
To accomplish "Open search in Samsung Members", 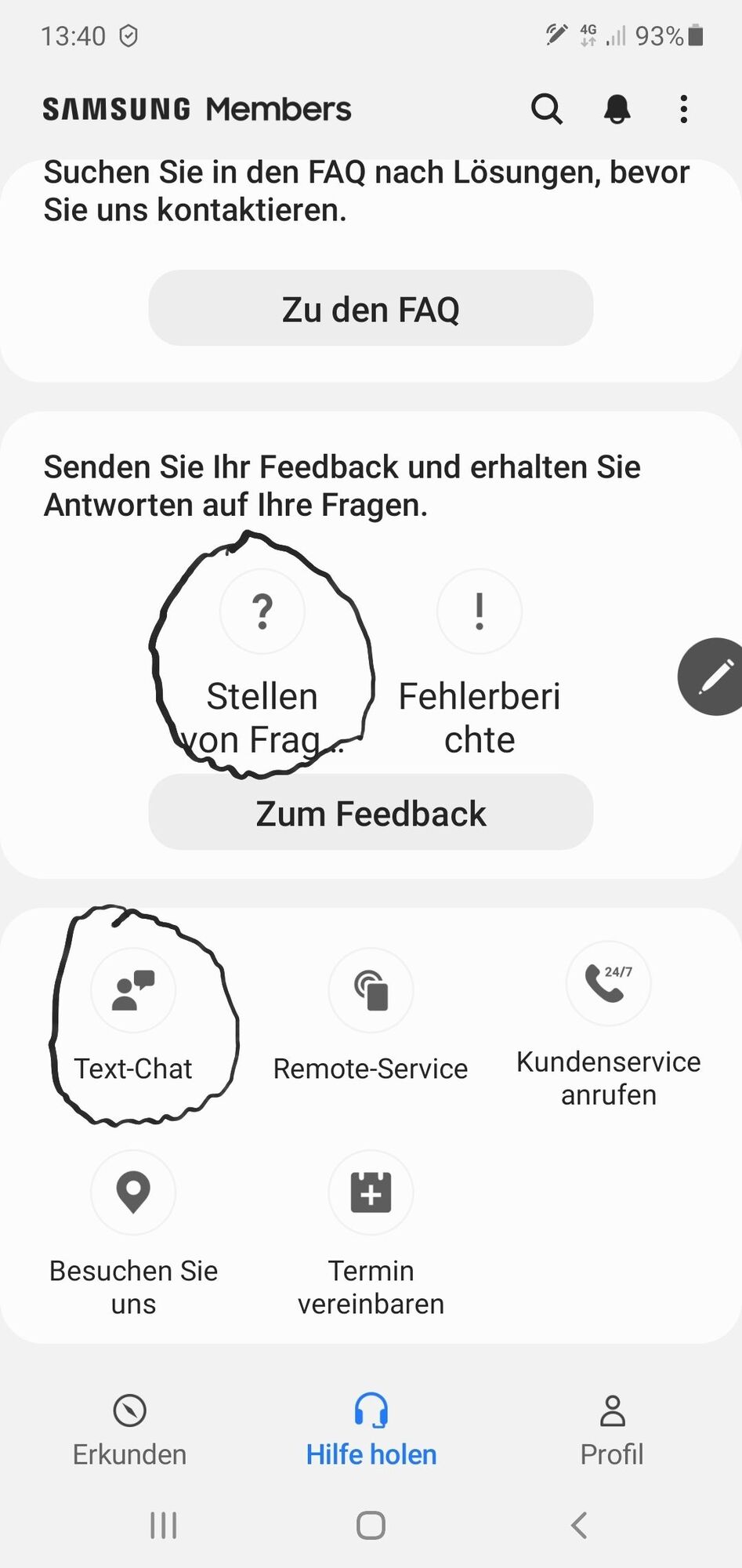I will pos(546,109).
